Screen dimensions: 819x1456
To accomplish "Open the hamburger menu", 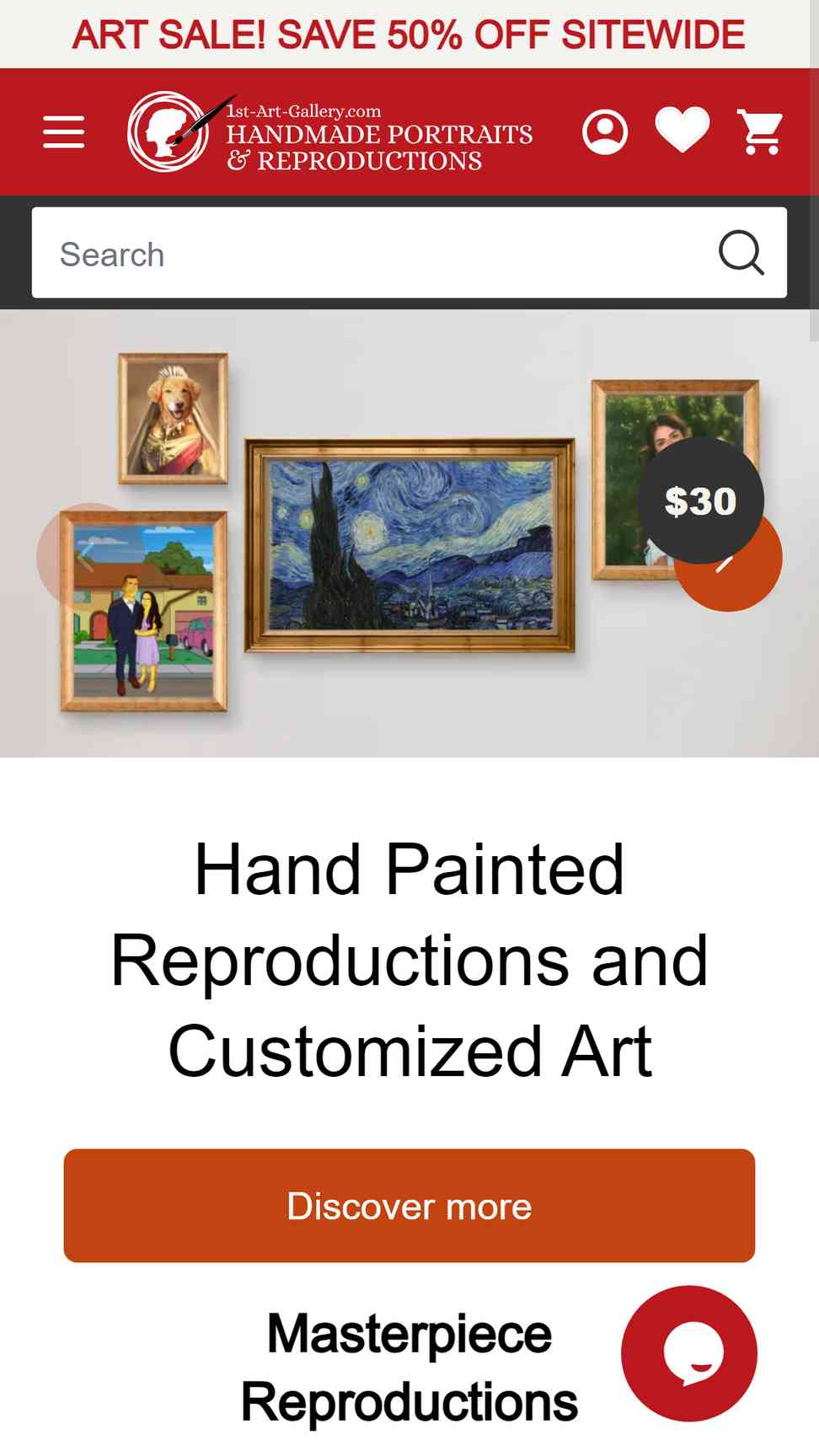I will [x=64, y=132].
